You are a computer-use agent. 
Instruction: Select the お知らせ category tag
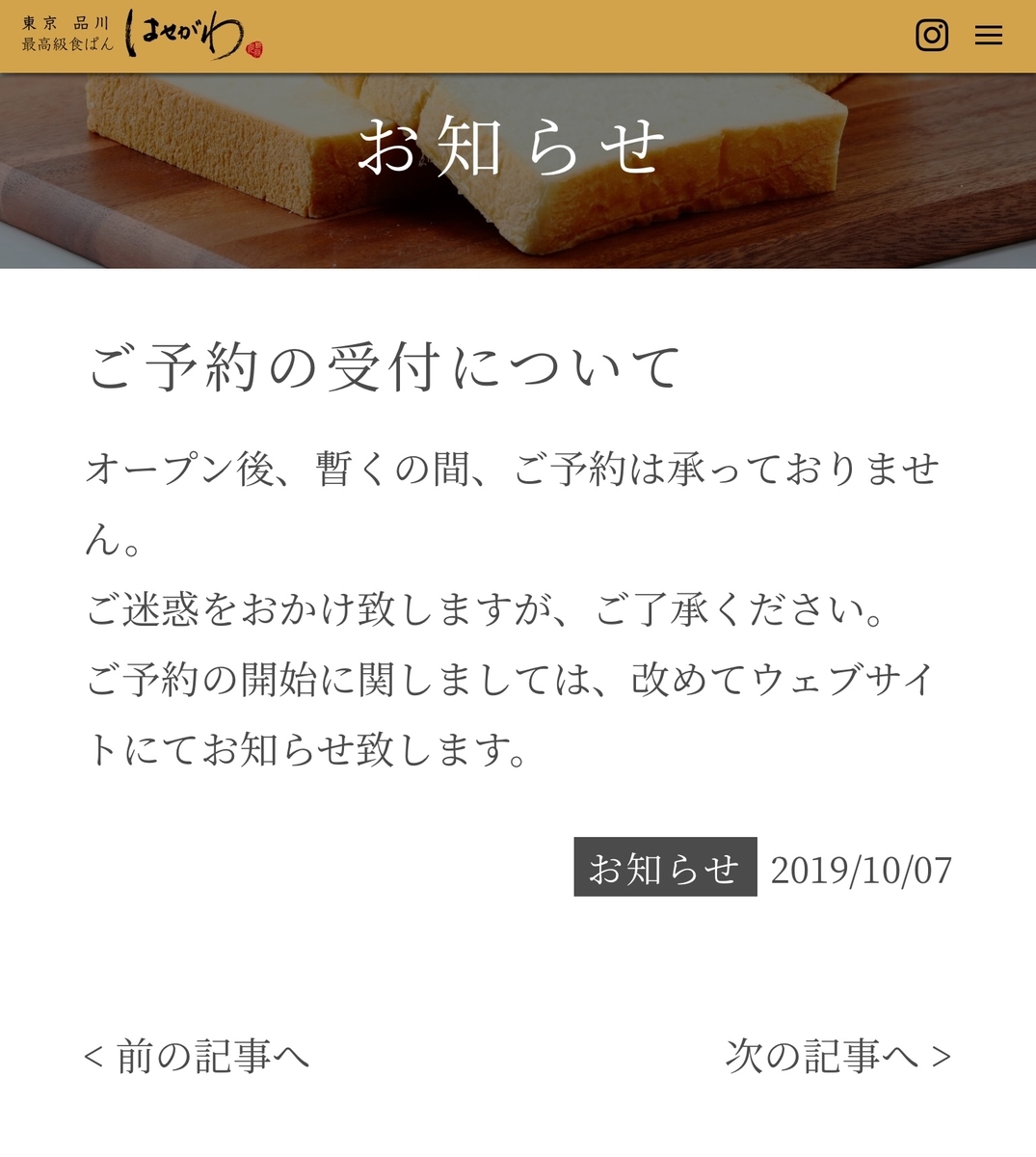click(x=665, y=867)
